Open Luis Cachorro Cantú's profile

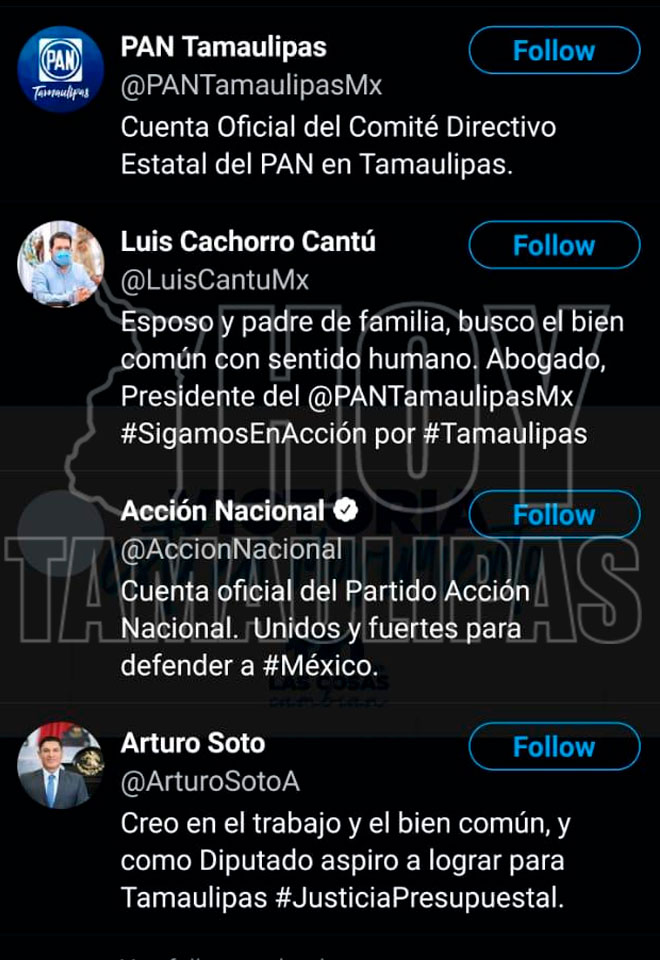[248, 242]
